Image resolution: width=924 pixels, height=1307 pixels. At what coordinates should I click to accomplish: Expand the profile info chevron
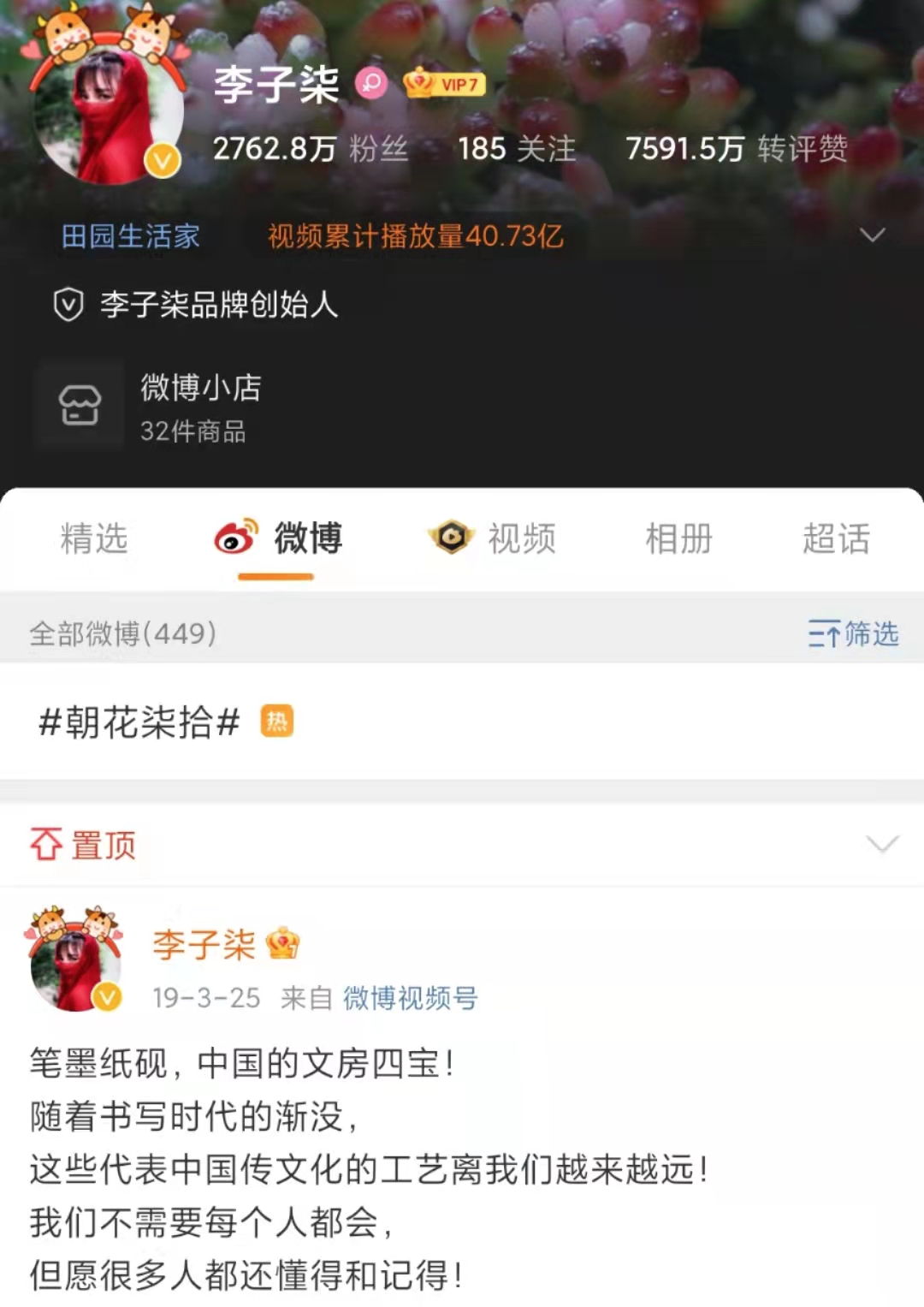(872, 235)
